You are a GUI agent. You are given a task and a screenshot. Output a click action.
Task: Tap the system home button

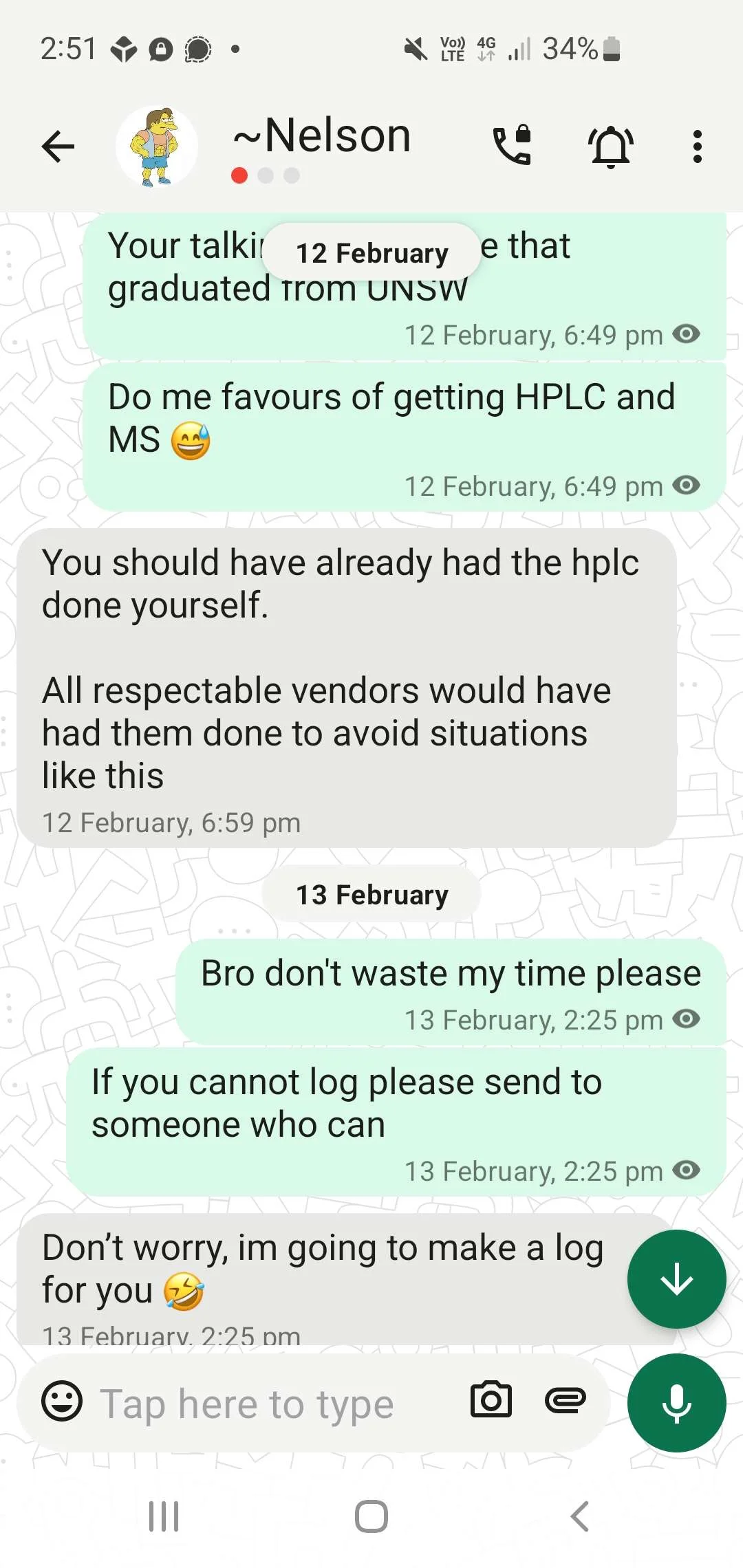tap(371, 1516)
